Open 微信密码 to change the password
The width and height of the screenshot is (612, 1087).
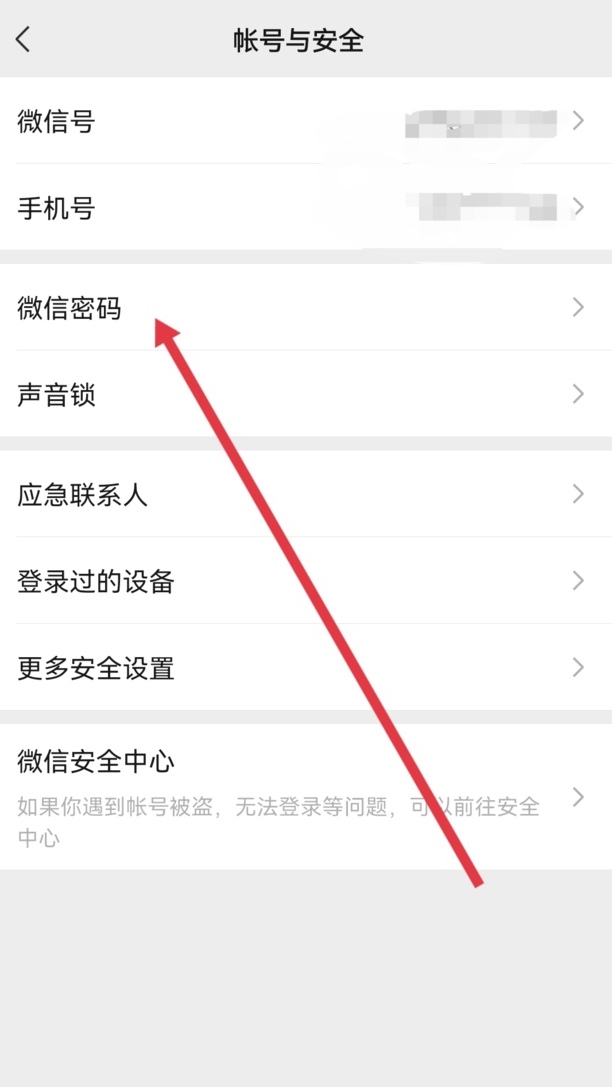pos(306,307)
